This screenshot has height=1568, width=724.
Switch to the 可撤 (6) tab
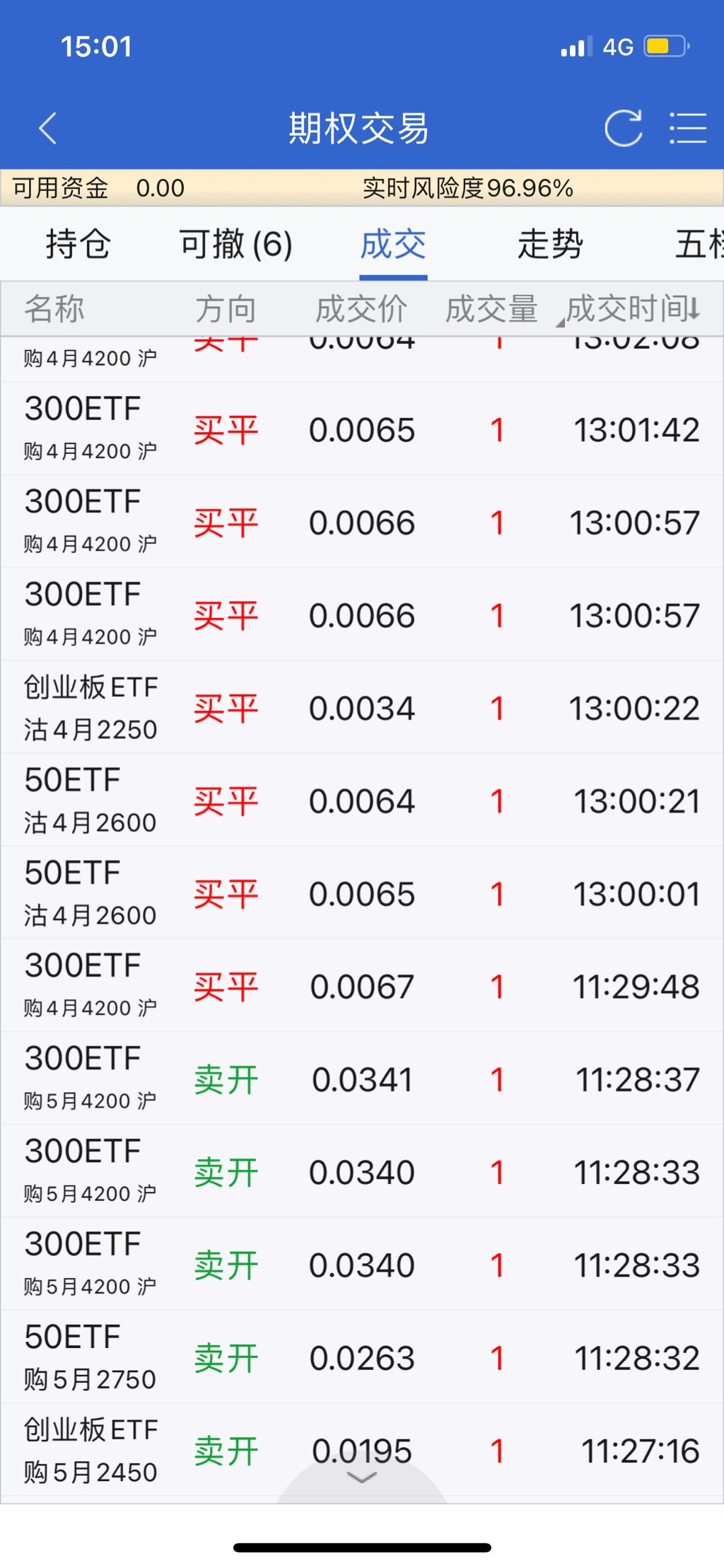point(235,245)
